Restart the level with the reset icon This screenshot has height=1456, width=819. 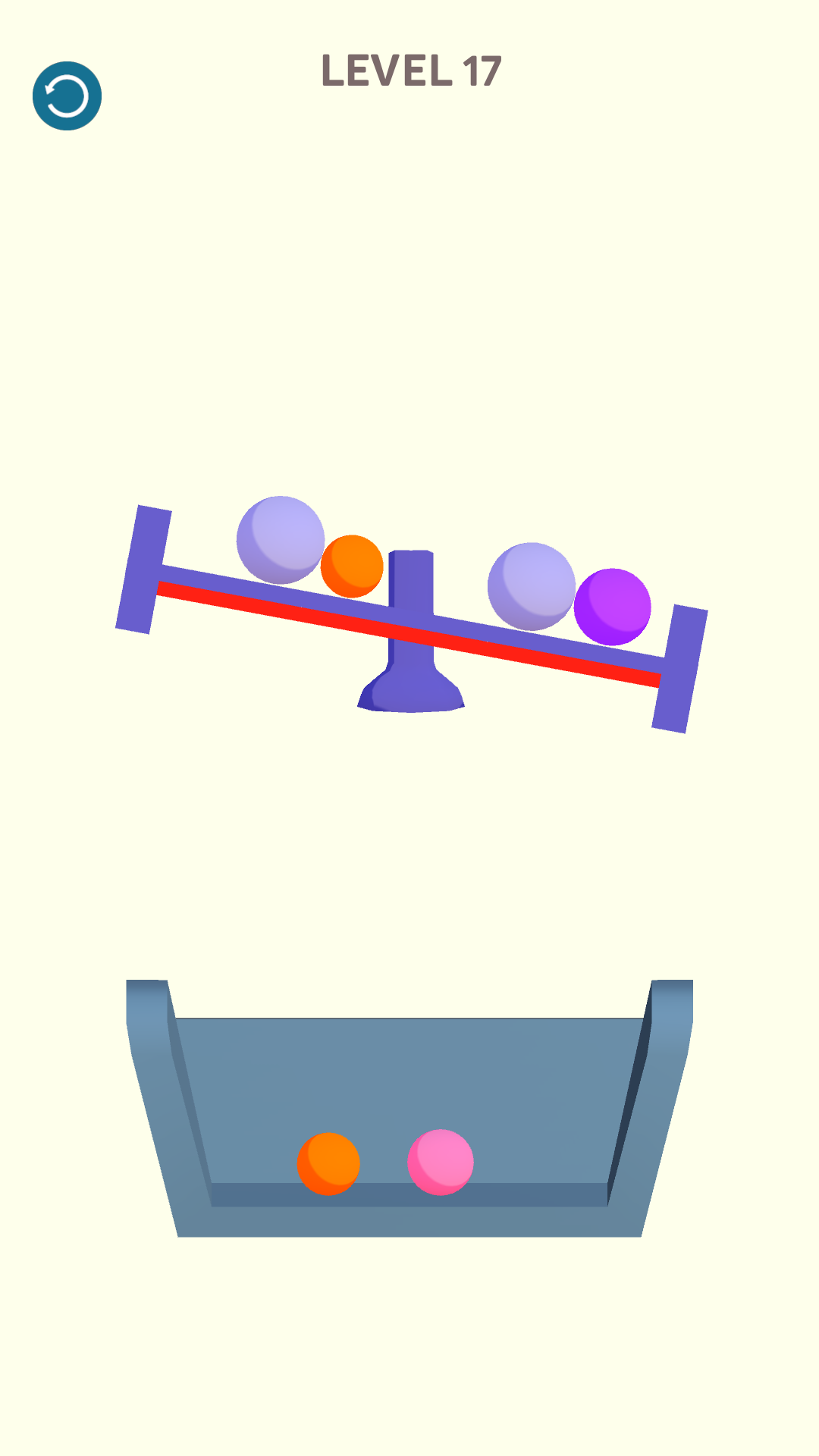pyautogui.click(x=67, y=96)
